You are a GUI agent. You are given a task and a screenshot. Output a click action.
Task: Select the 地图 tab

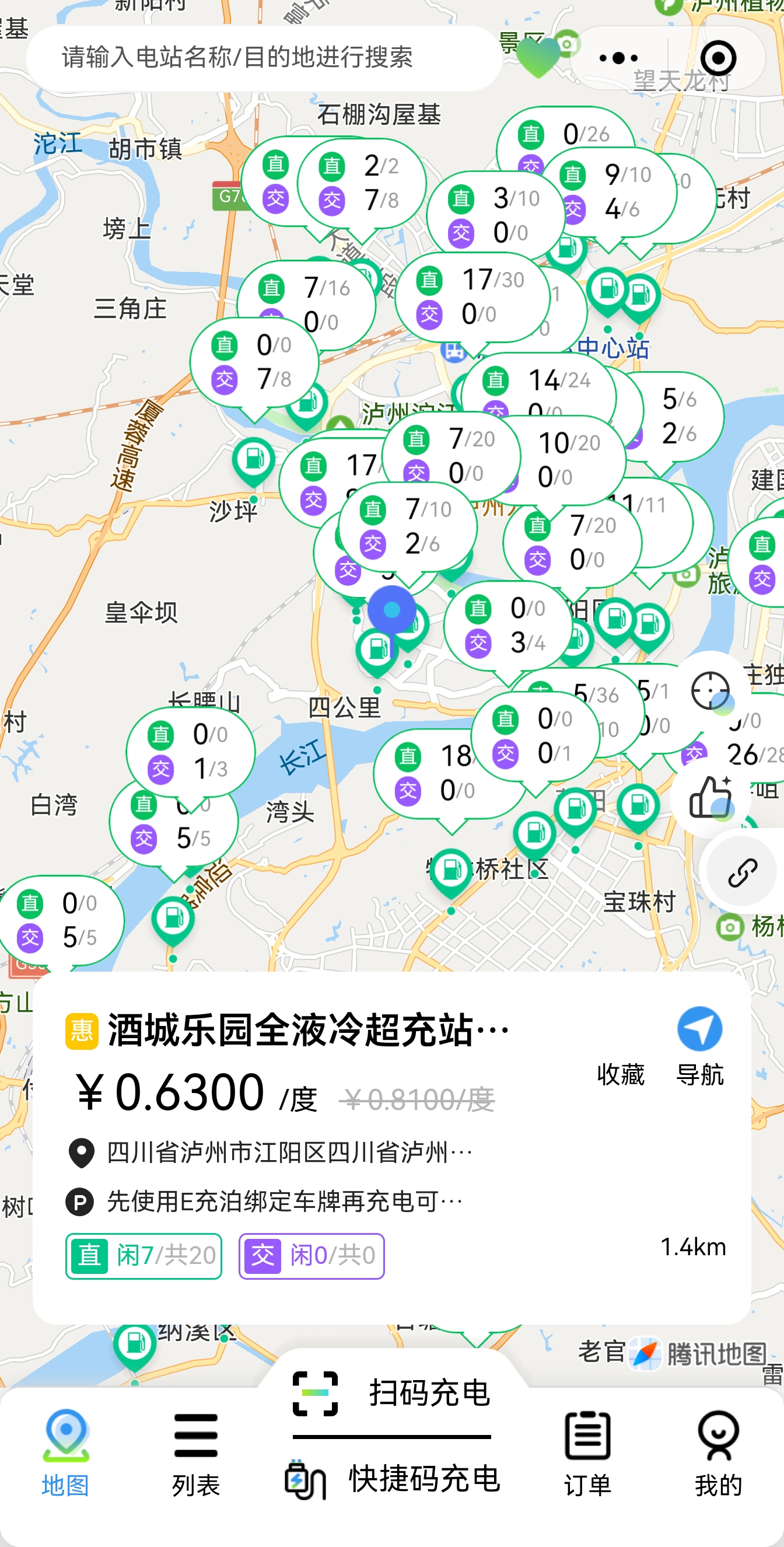65,1453
